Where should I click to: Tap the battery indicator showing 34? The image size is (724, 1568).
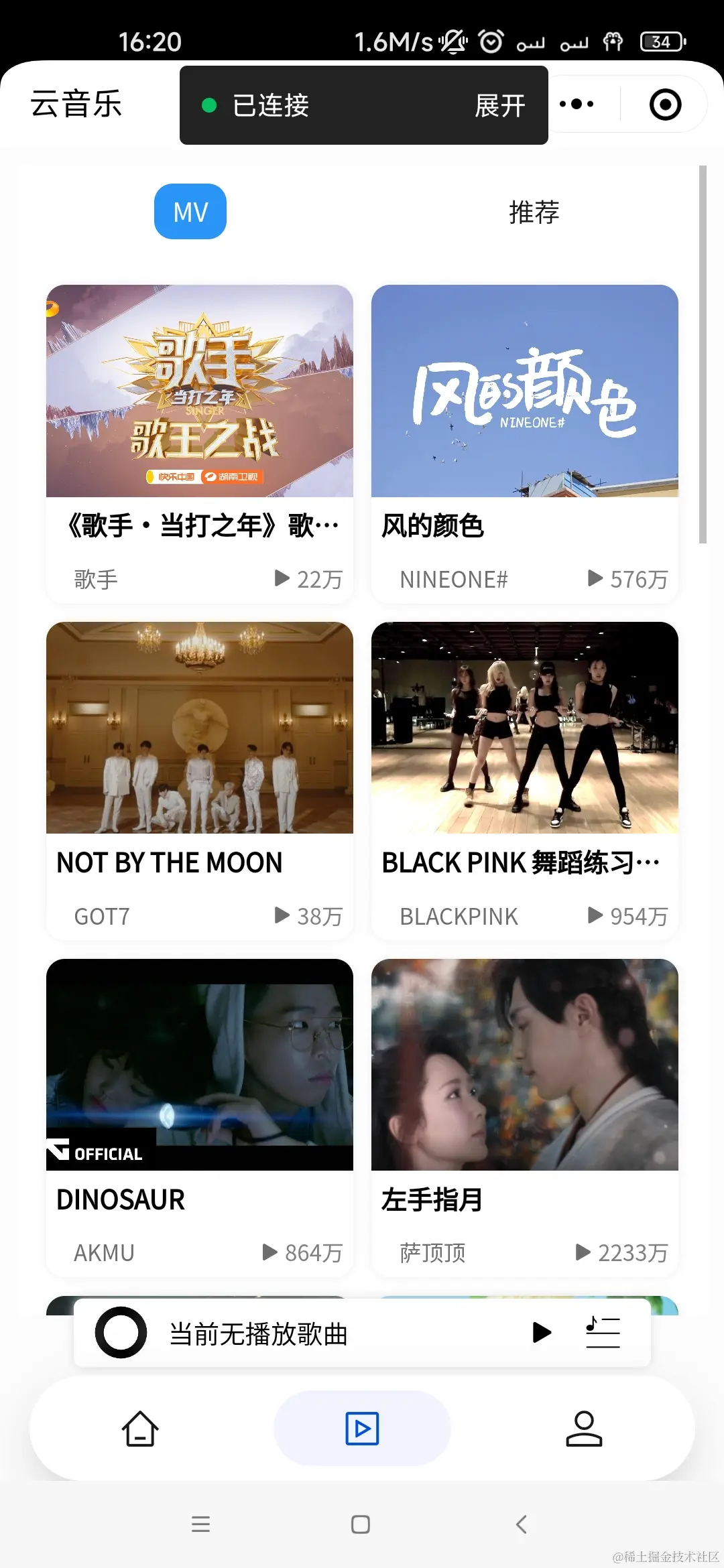tap(660, 42)
